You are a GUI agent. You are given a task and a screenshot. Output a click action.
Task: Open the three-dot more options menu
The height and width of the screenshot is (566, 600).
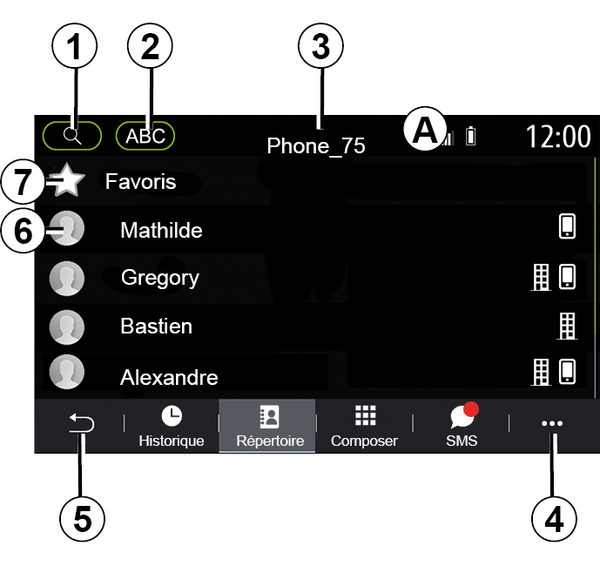point(551,424)
